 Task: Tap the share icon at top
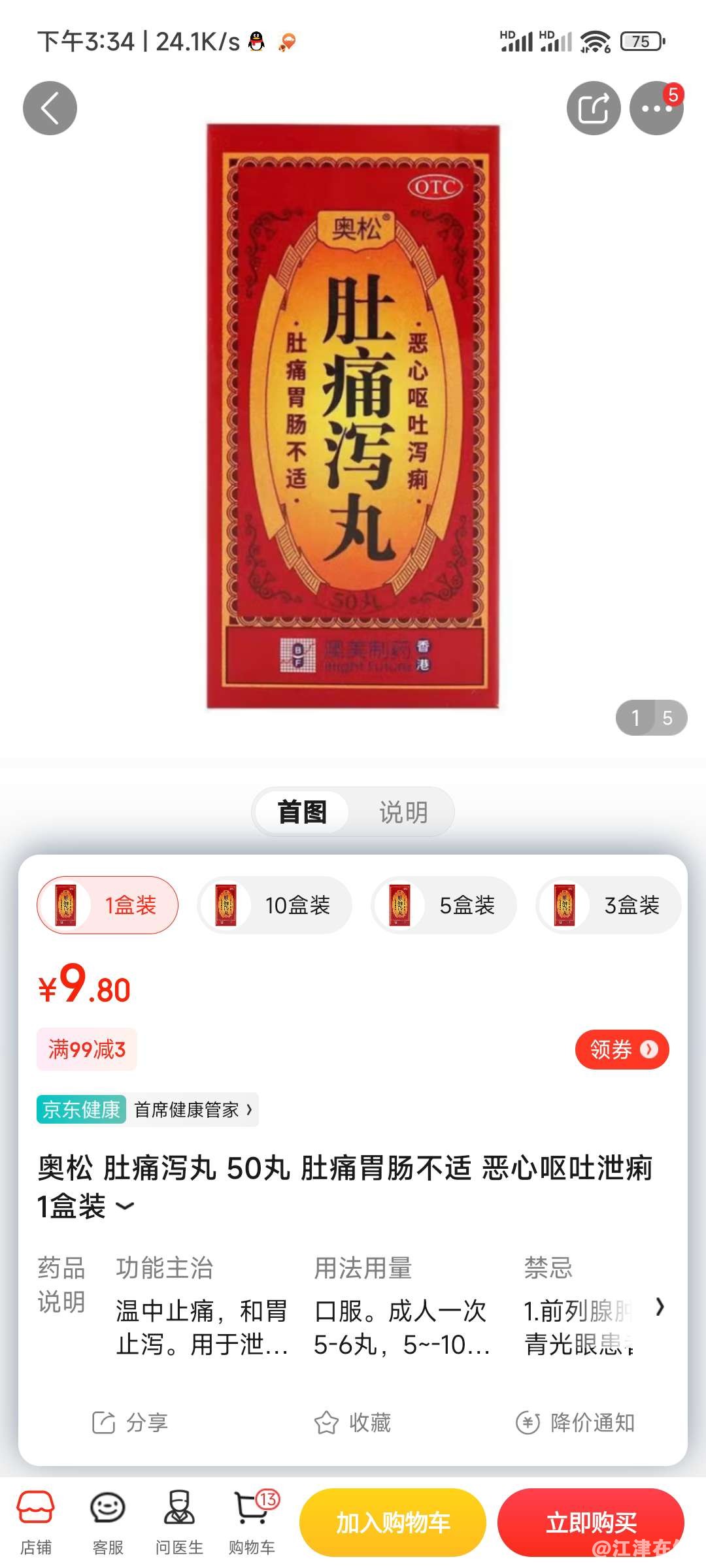593,108
